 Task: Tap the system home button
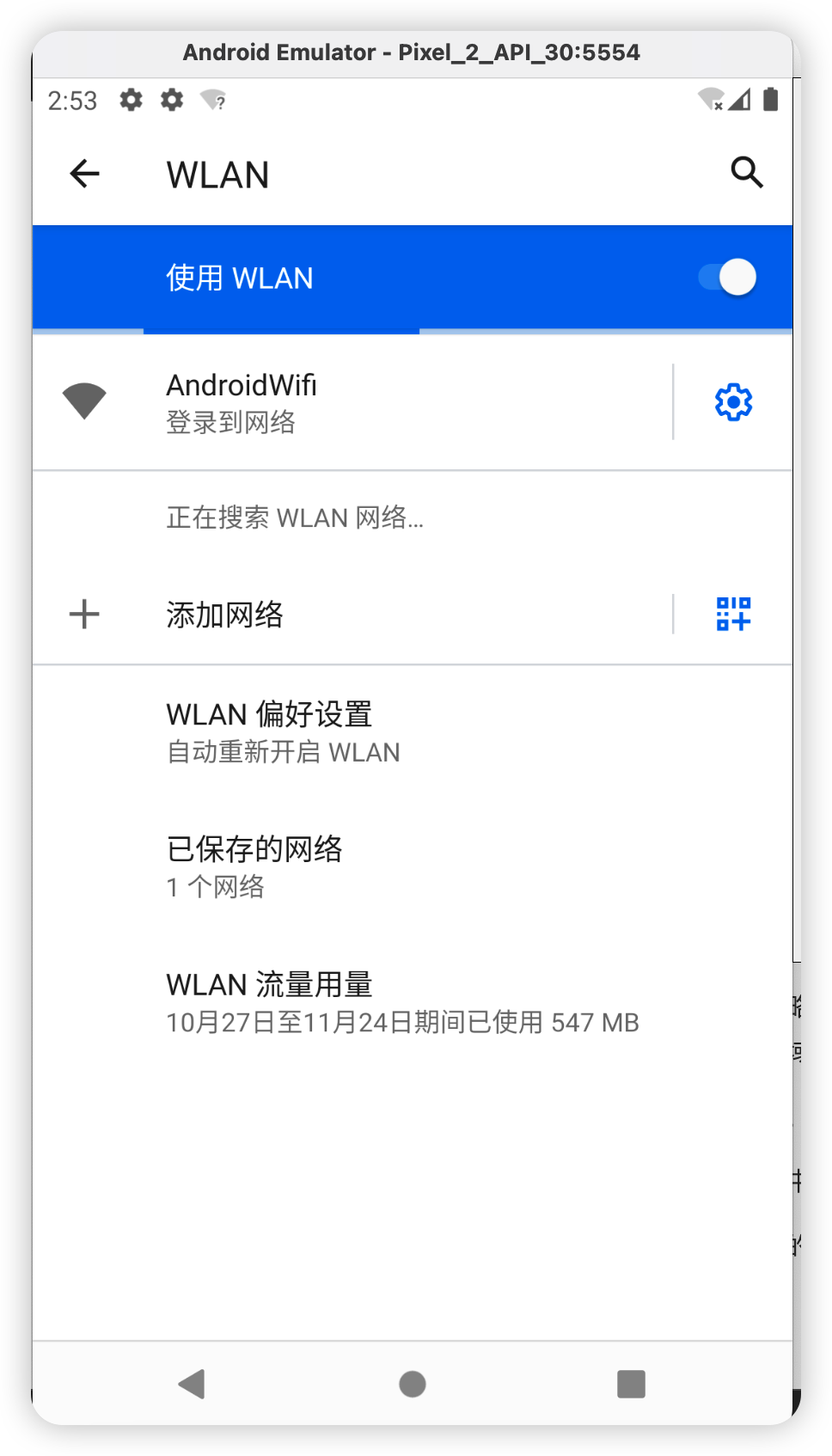[413, 1384]
